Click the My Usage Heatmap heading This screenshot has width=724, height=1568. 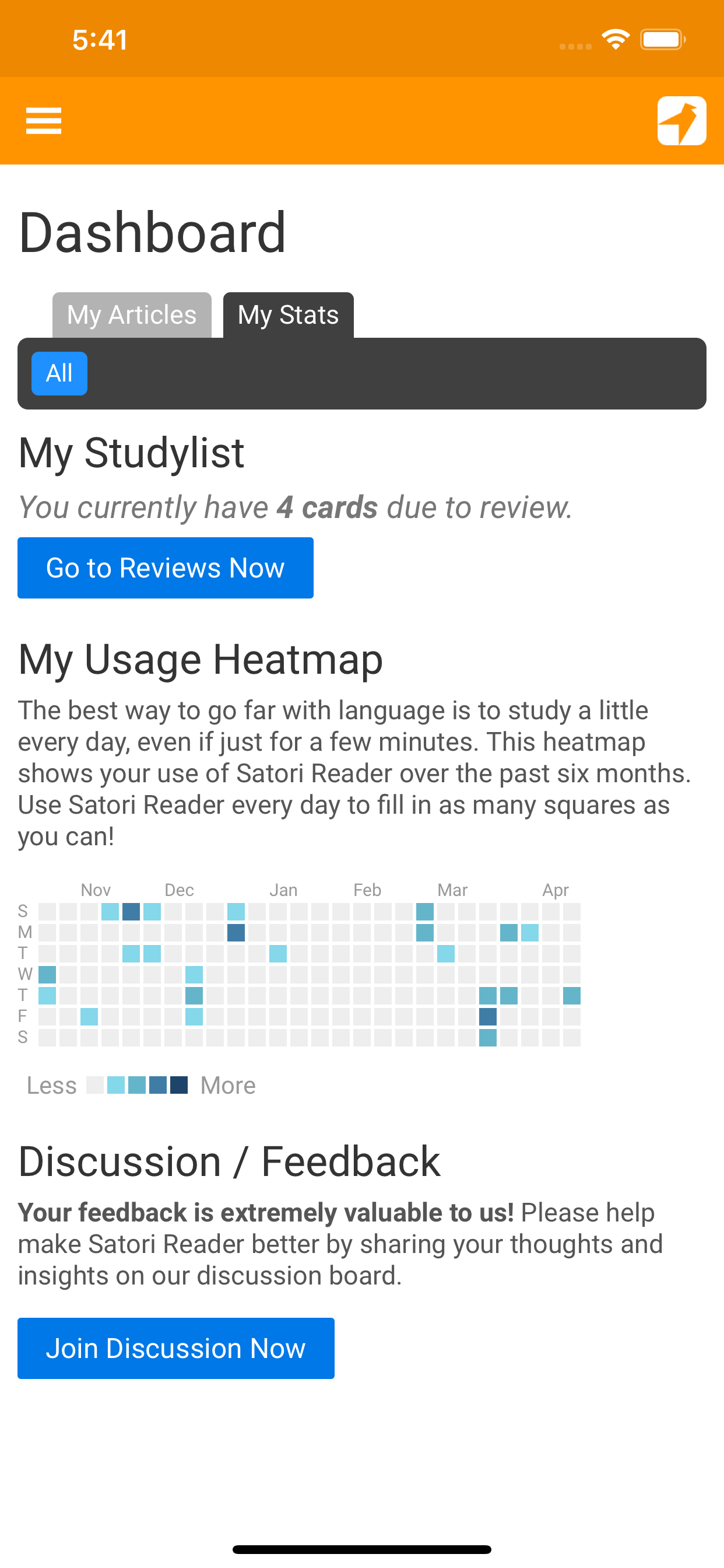pos(201,659)
